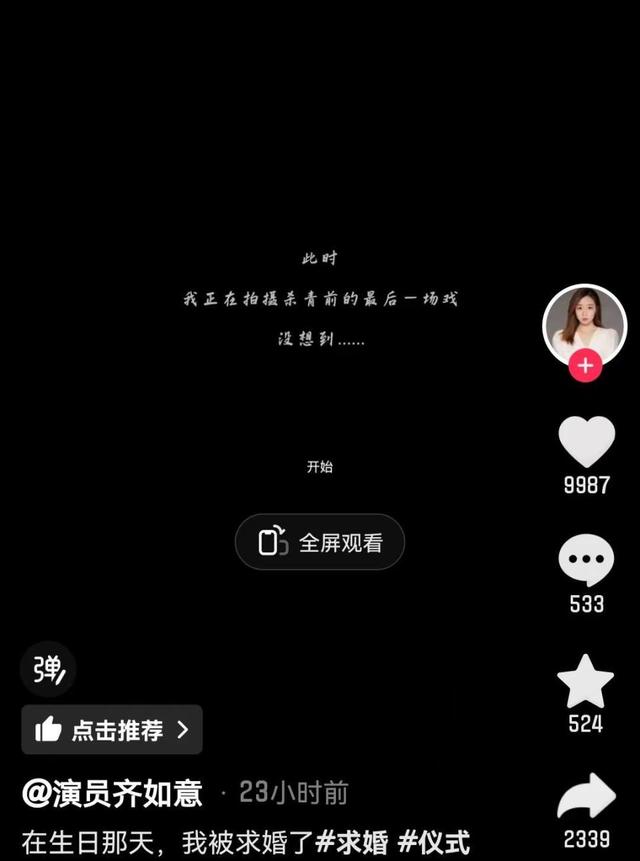Open the comments section

point(586,561)
